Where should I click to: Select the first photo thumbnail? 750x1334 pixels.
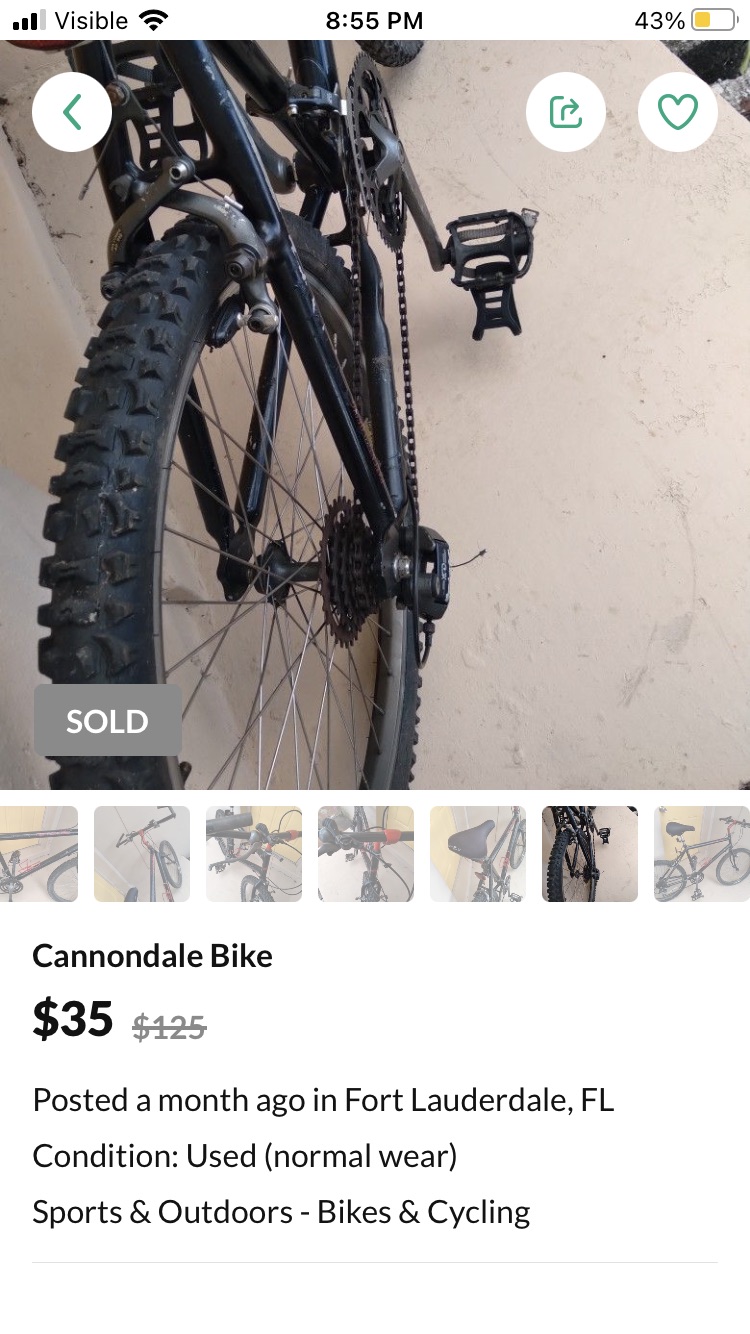(x=39, y=854)
